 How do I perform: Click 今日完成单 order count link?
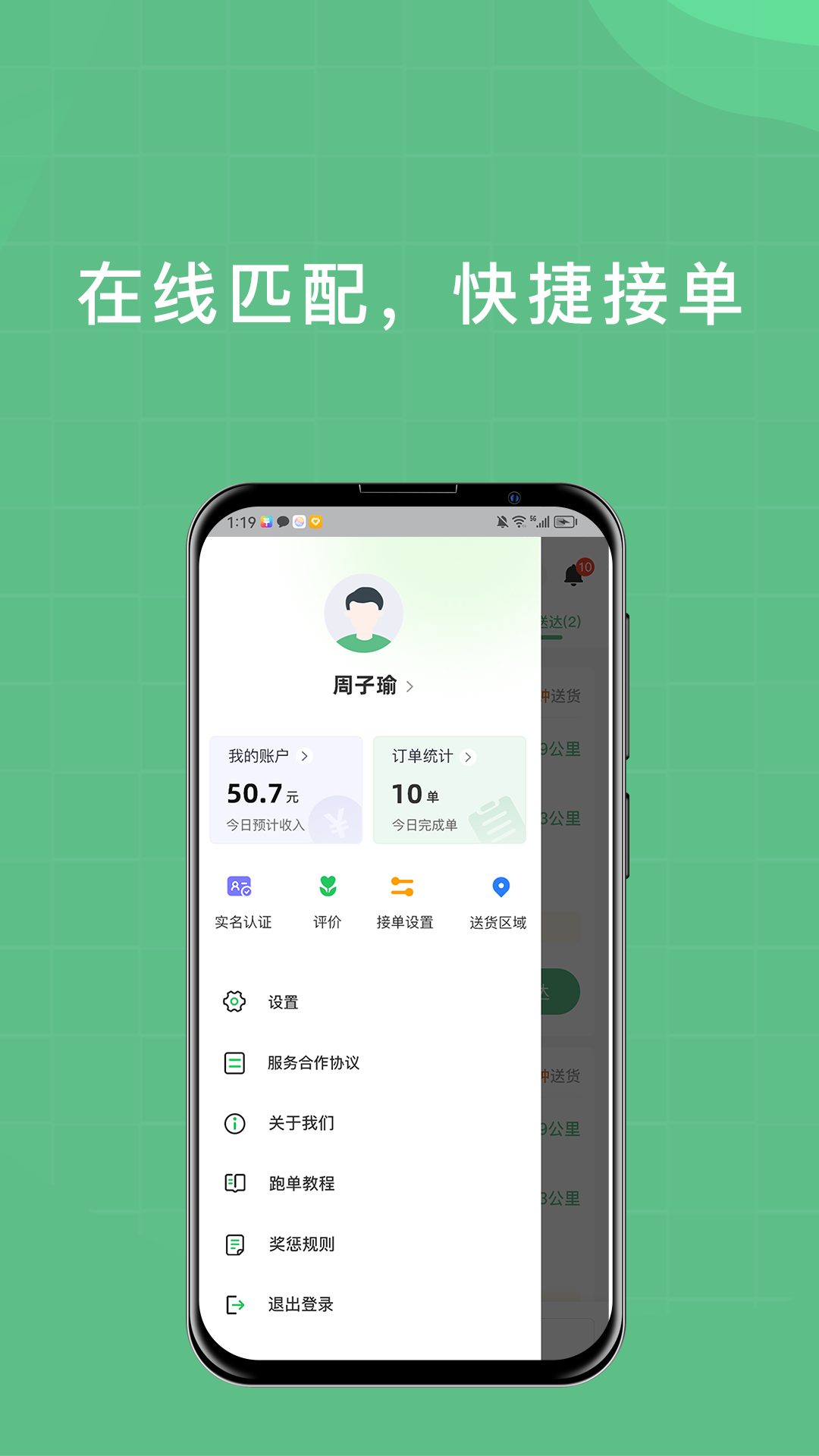pyautogui.click(x=422, y=826)
